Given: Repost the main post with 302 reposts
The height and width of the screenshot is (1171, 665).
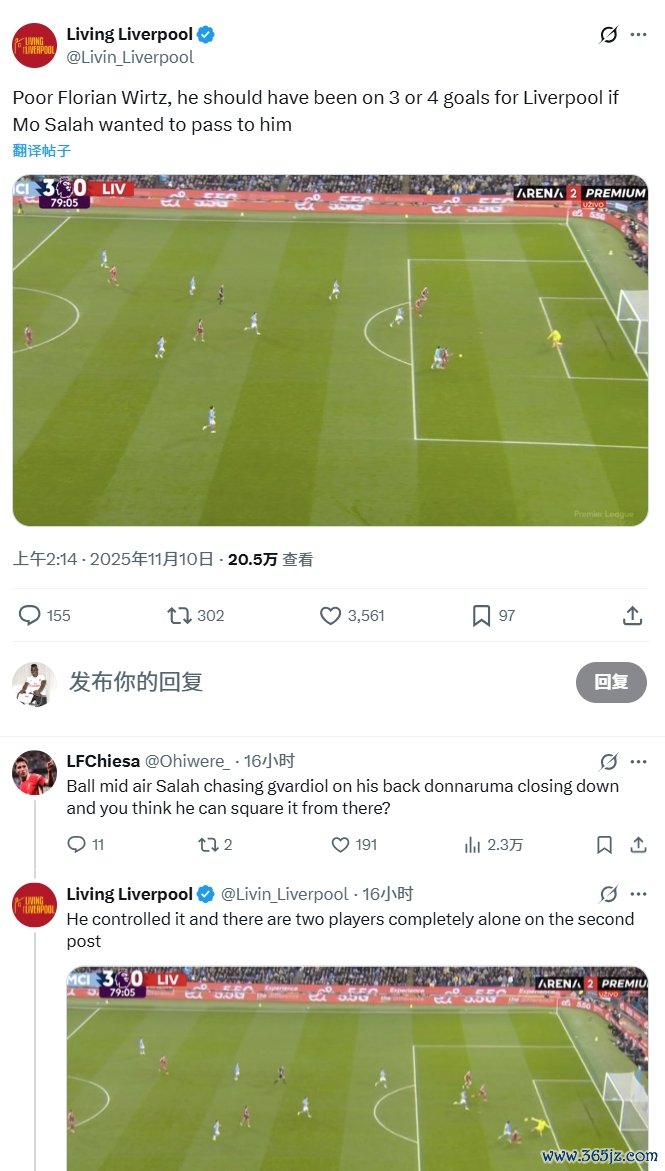Looking at the screenshot, I should pyautogui.click(x=179, y=615).
